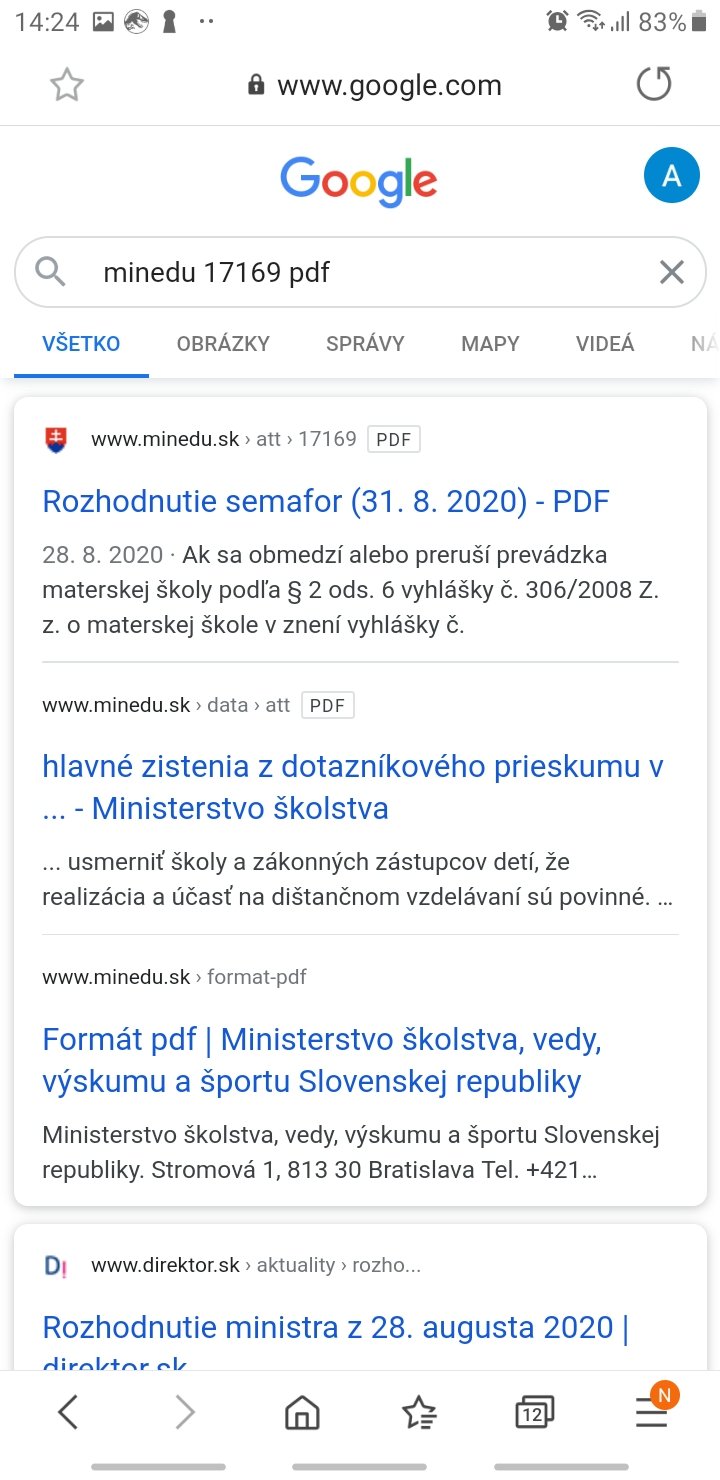The image size is (720, 1480).
Task: Open Rozhodnutie ministra z 28. augusta 2020
Action: (x=335, y=1328)
